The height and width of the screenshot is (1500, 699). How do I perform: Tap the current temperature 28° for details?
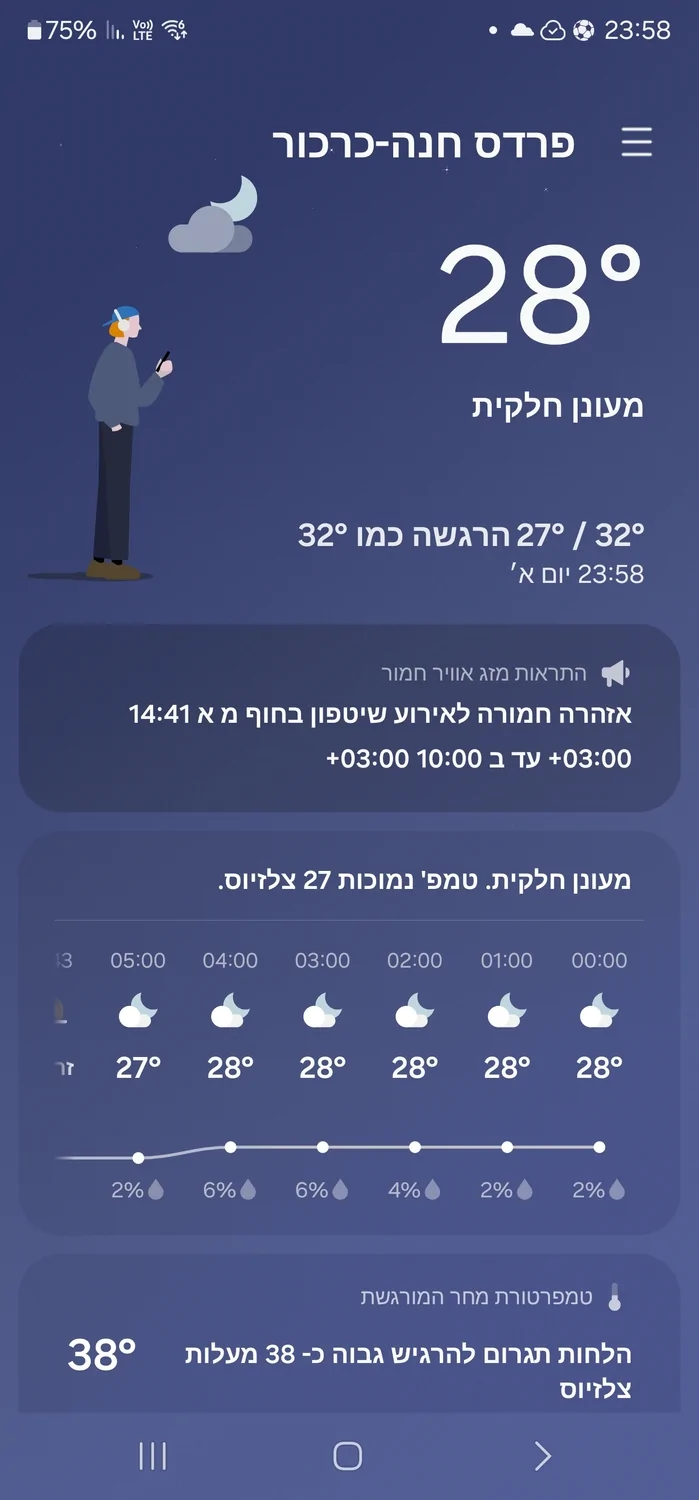(540, 297)
